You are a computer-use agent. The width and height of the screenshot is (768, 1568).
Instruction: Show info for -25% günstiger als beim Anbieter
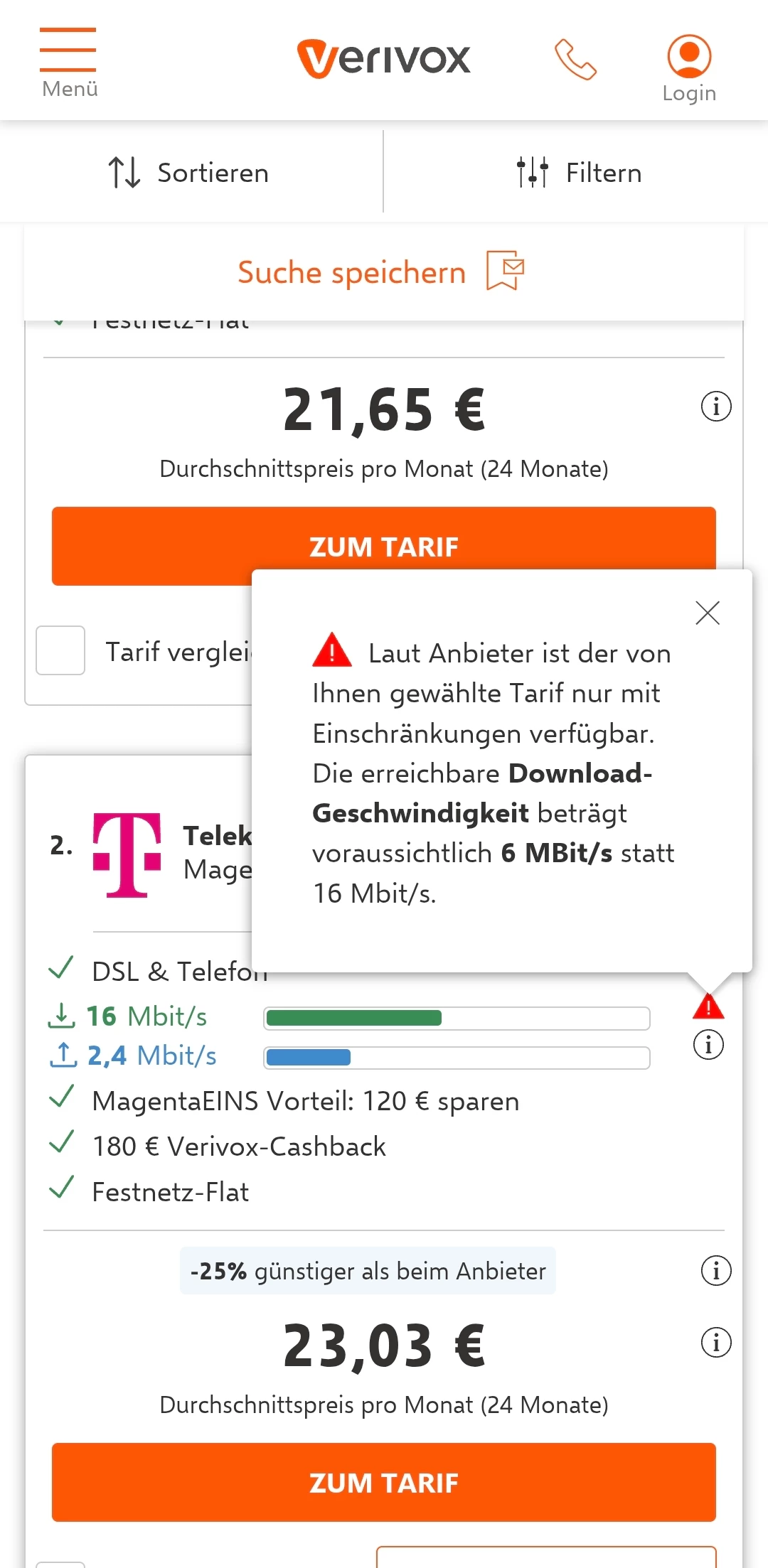(716, 1271)
